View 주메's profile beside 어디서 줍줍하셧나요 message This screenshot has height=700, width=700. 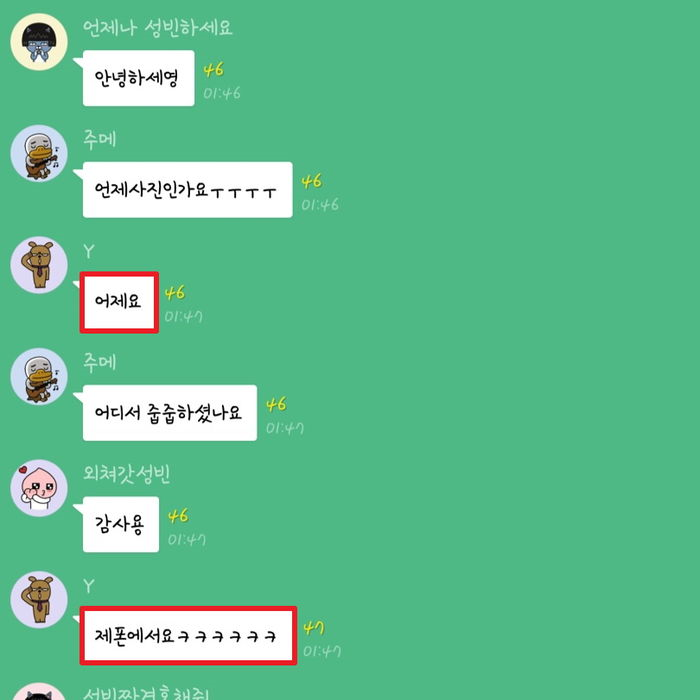(x=39, y=378)
